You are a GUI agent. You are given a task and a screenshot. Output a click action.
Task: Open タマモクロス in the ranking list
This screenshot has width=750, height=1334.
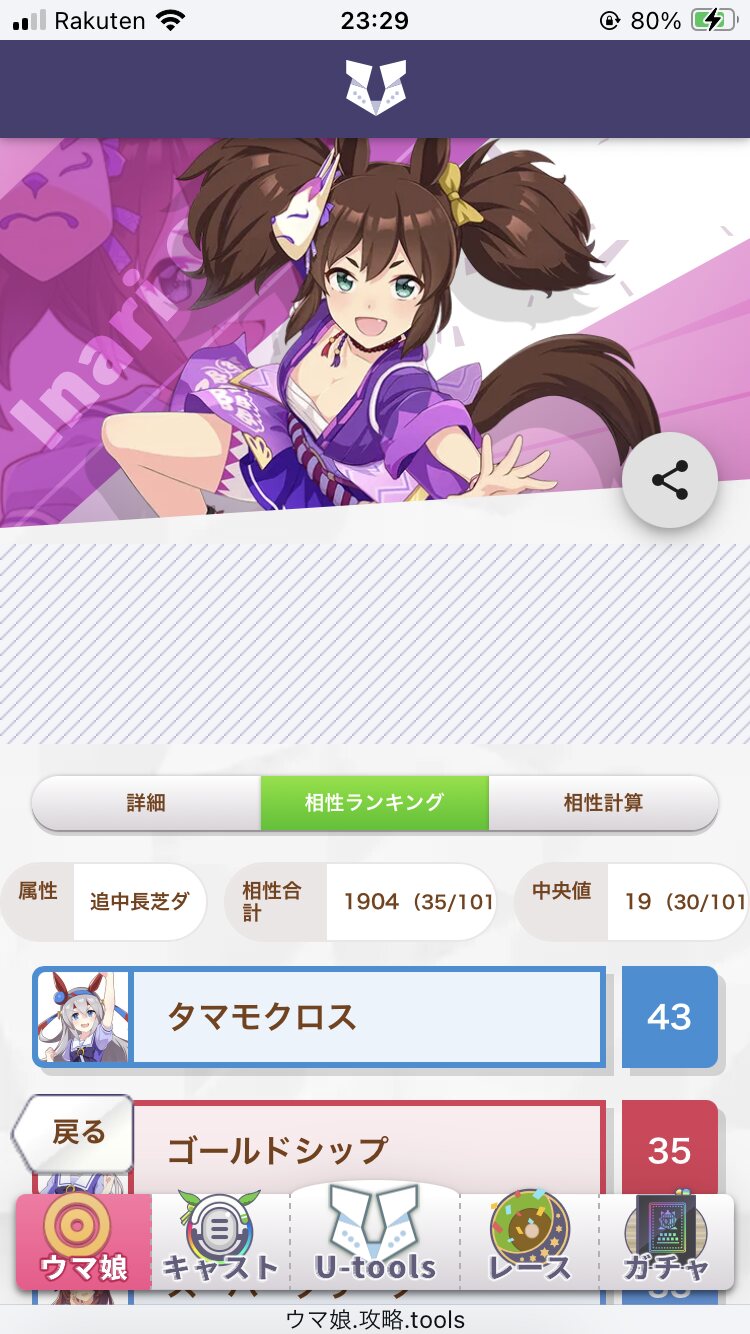tap(319, 1017)
